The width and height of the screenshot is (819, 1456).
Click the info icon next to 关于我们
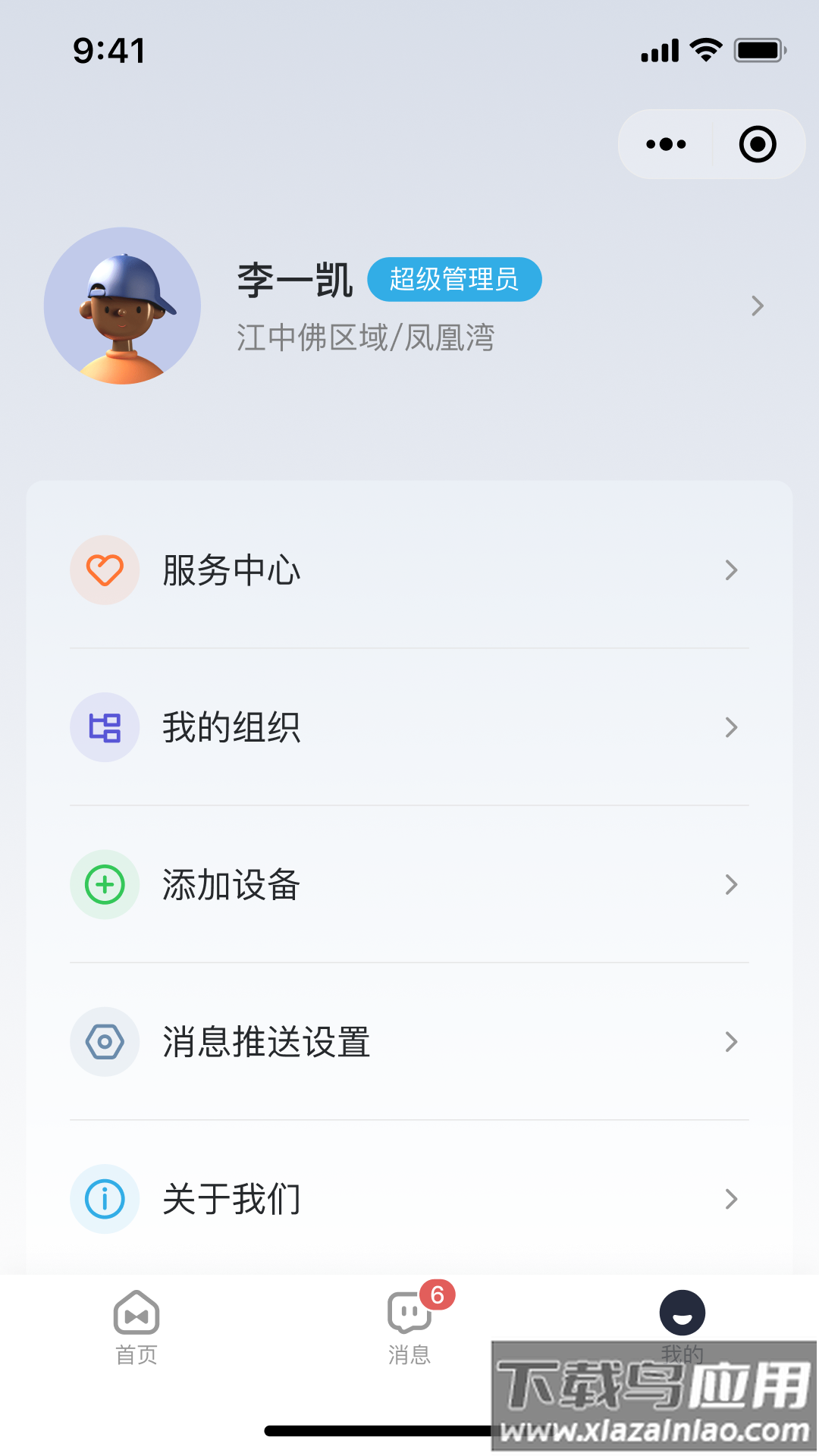tap(105, 1199)
